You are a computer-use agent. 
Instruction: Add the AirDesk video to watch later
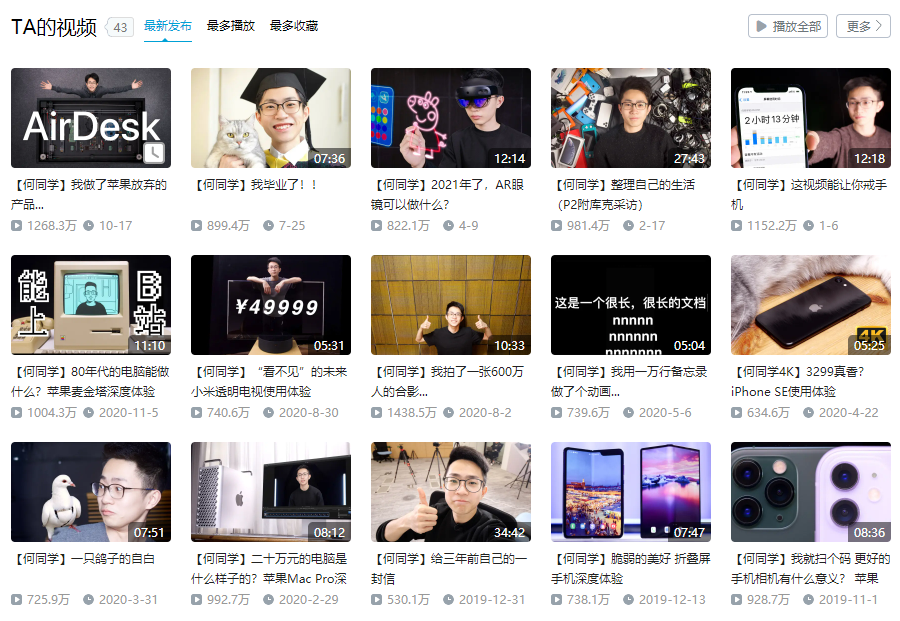click(x=154, y=152)
